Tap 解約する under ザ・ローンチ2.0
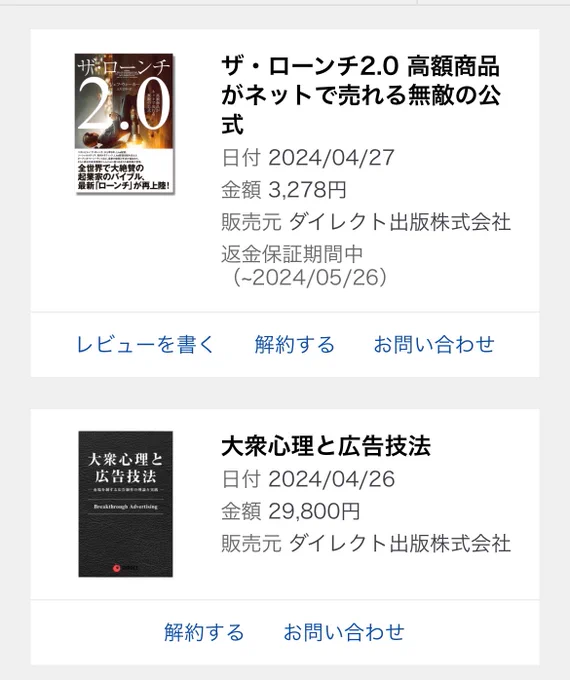The width and height of the screenshot is (570, 680). pyautogui.click(x=295, y=345)
